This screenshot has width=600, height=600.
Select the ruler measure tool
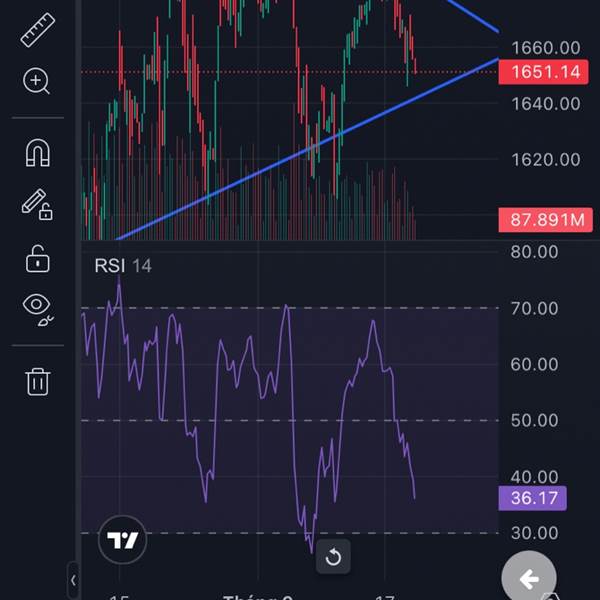tap(38, 30)
